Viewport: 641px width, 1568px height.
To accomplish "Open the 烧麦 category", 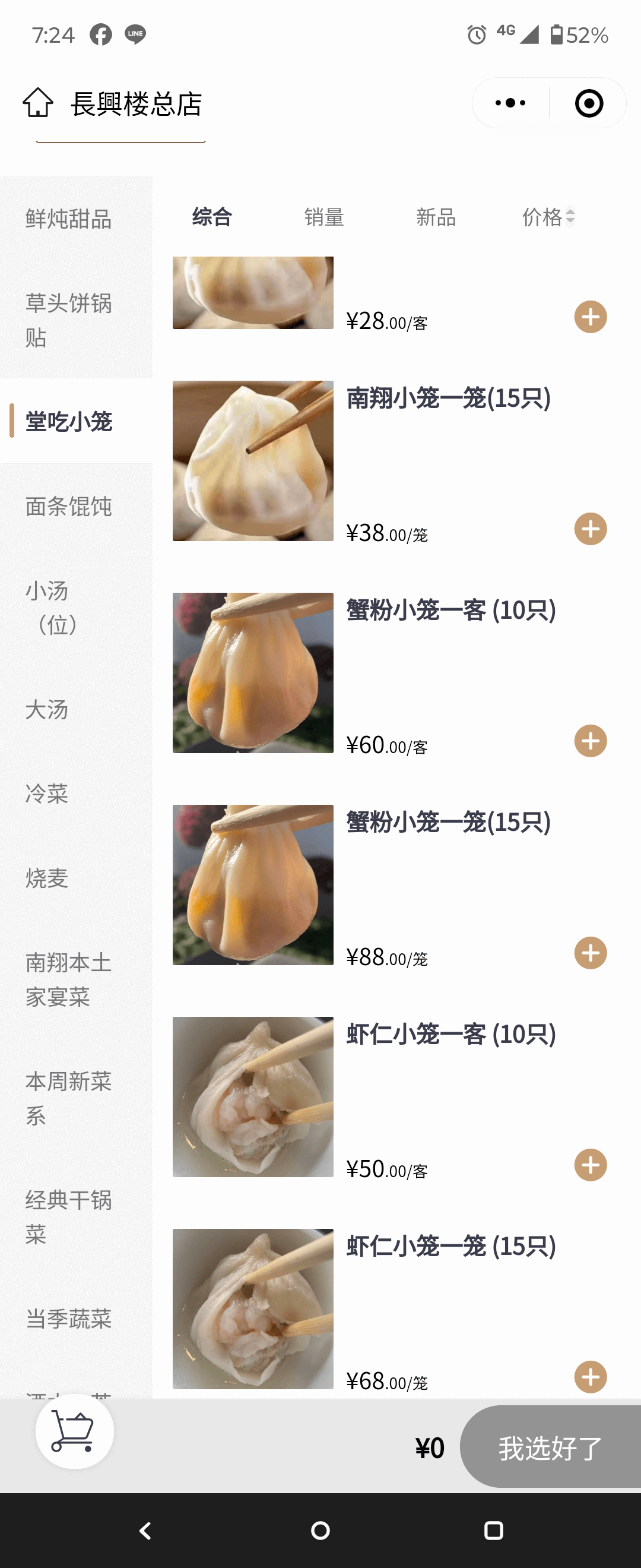I will click(47, 878).
